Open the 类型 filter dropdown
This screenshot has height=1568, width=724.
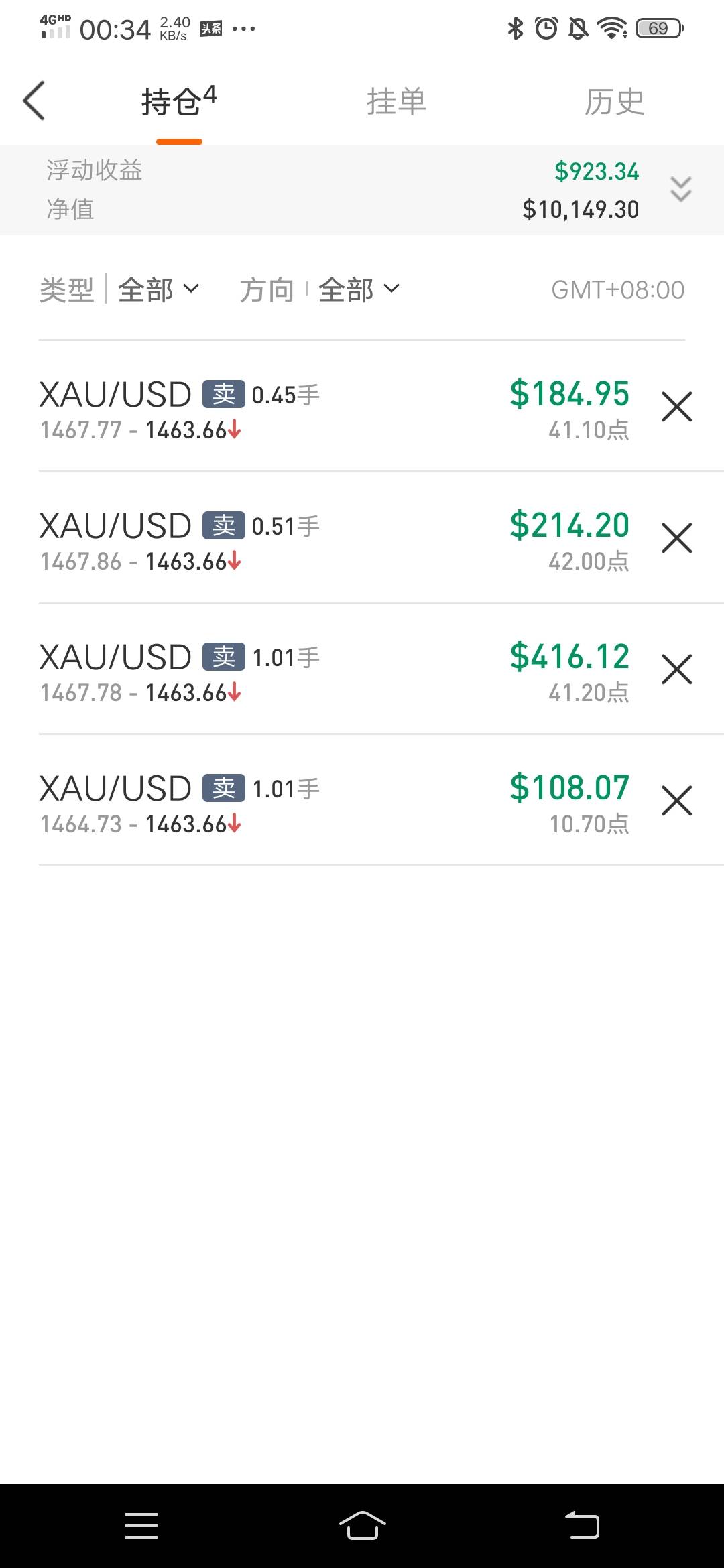coord(158,289)
